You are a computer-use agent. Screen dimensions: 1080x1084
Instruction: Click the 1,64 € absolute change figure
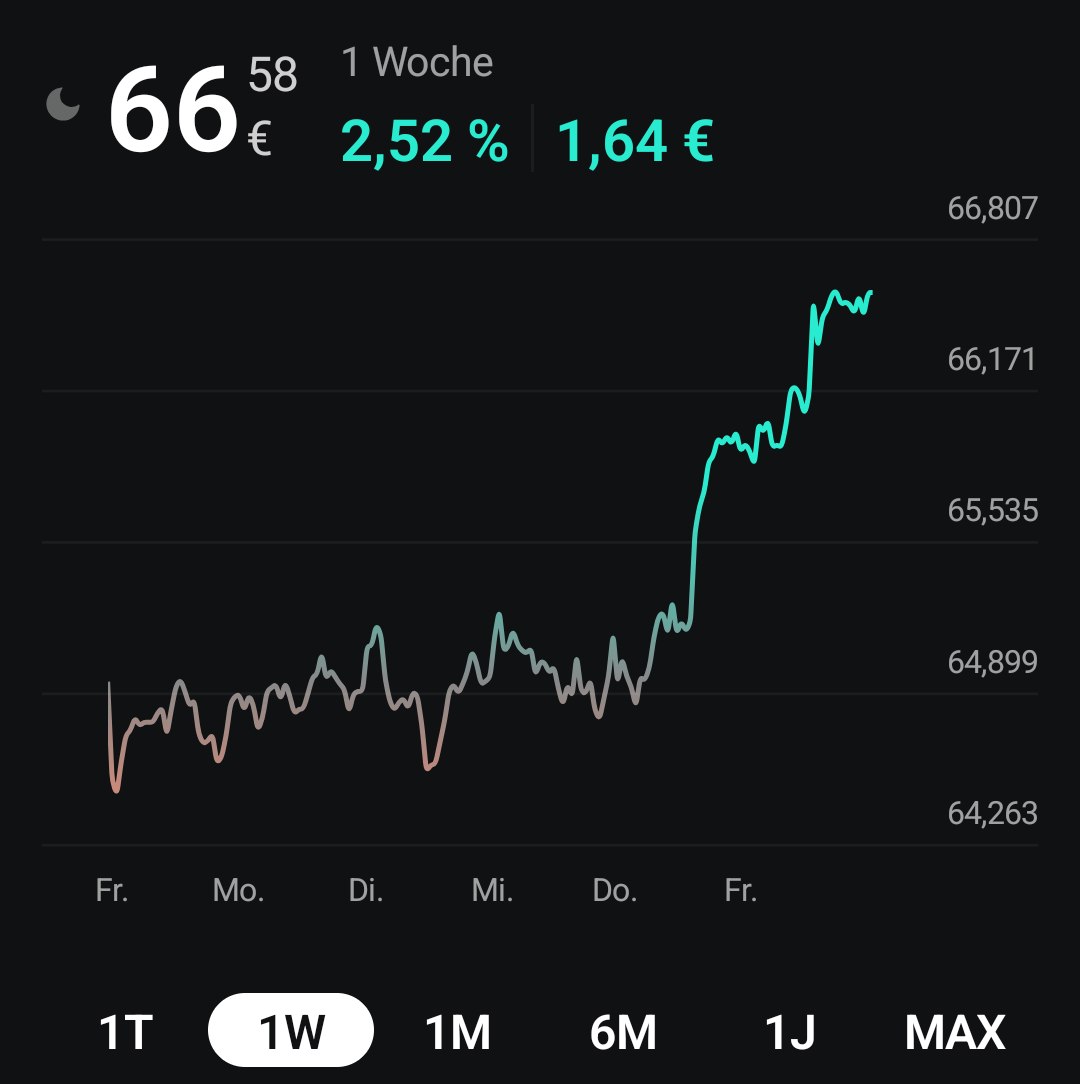[636, 143]
